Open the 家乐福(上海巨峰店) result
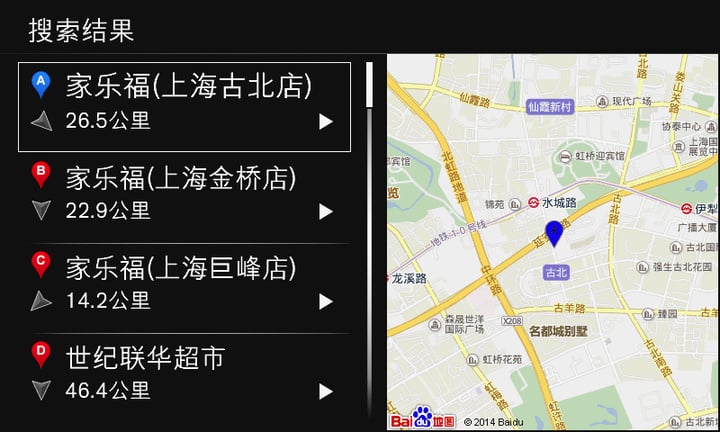This screenshot has width=720, height=432. coord(185,285)
